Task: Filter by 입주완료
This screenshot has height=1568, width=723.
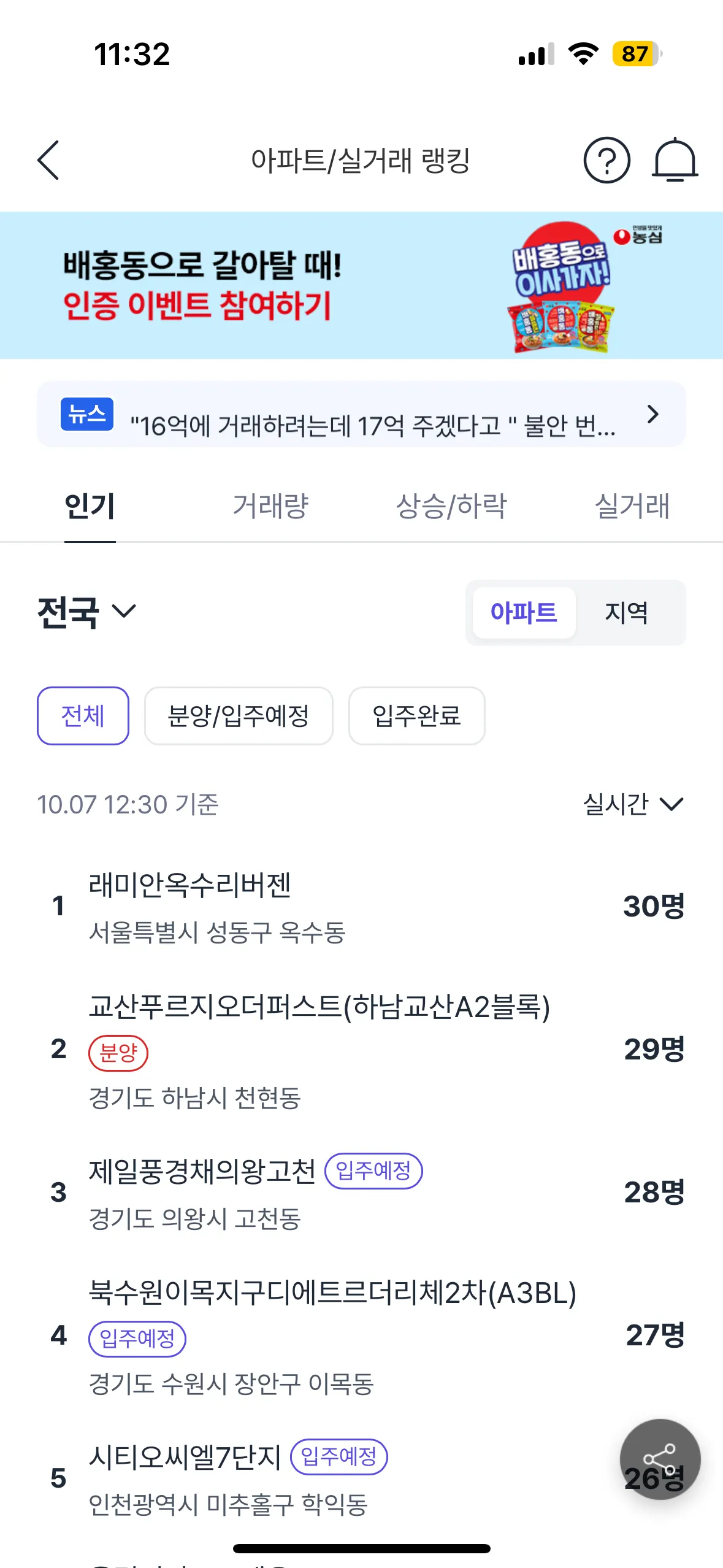Action: pyautogui.click(x=416, y=716)
